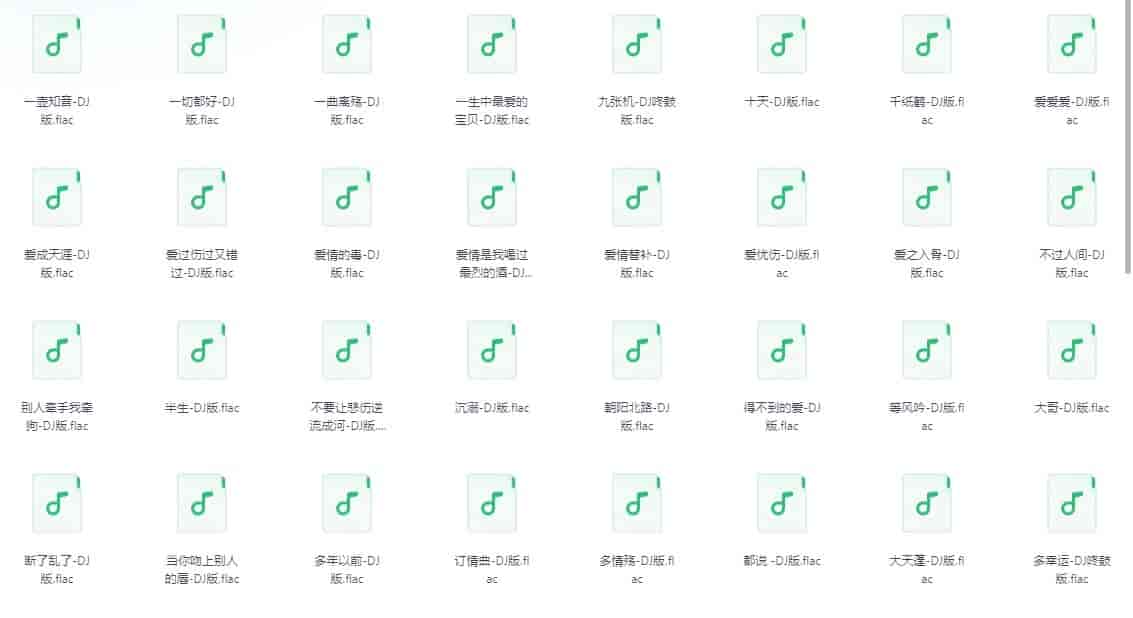Open the 都说-DJ版.flac file
The image size is (1133, 618).
(782, 504)
